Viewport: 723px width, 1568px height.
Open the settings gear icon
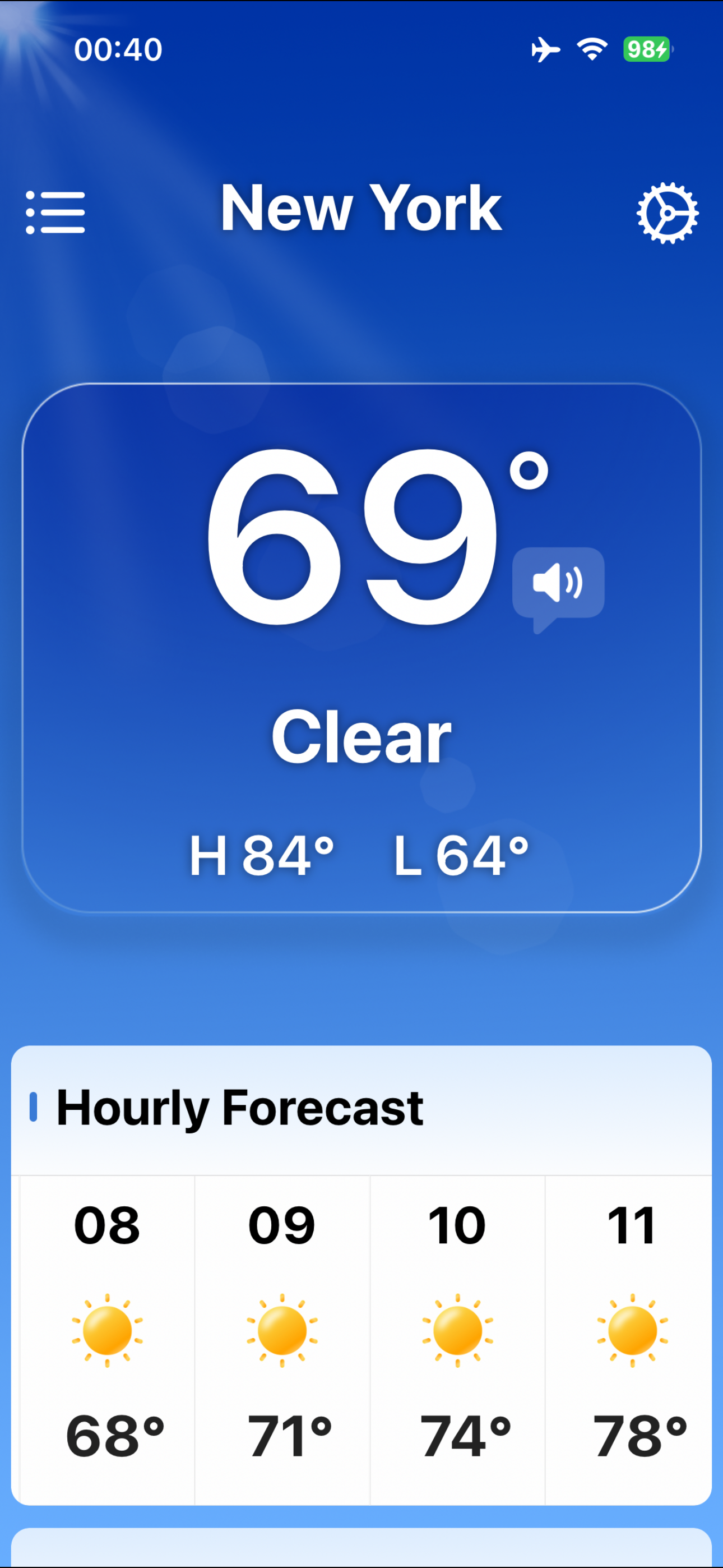tap(667, 213)
